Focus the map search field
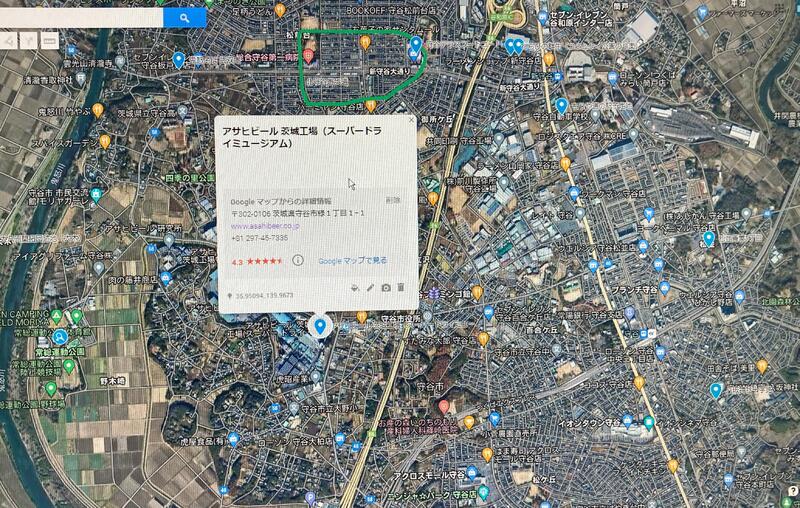 tap(80, 18)
